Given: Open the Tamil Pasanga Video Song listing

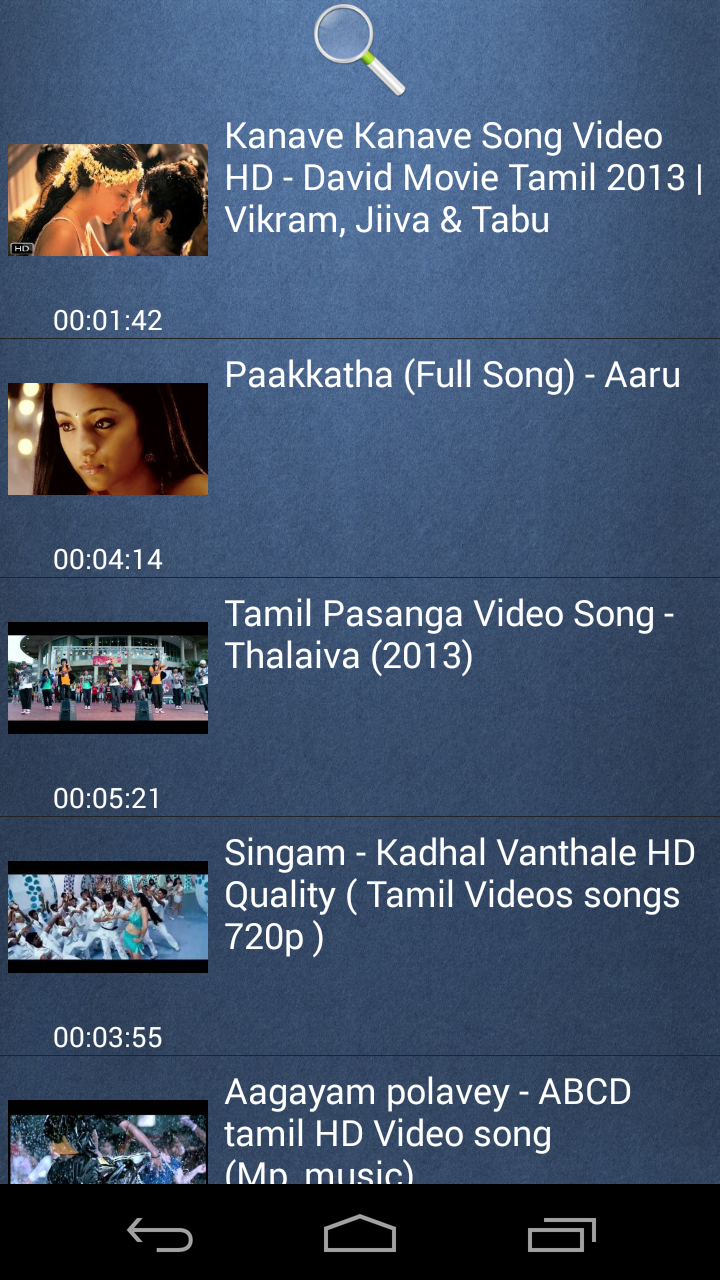Looking at the screenshot, I should pyautogui.click(x=450, y=634).
